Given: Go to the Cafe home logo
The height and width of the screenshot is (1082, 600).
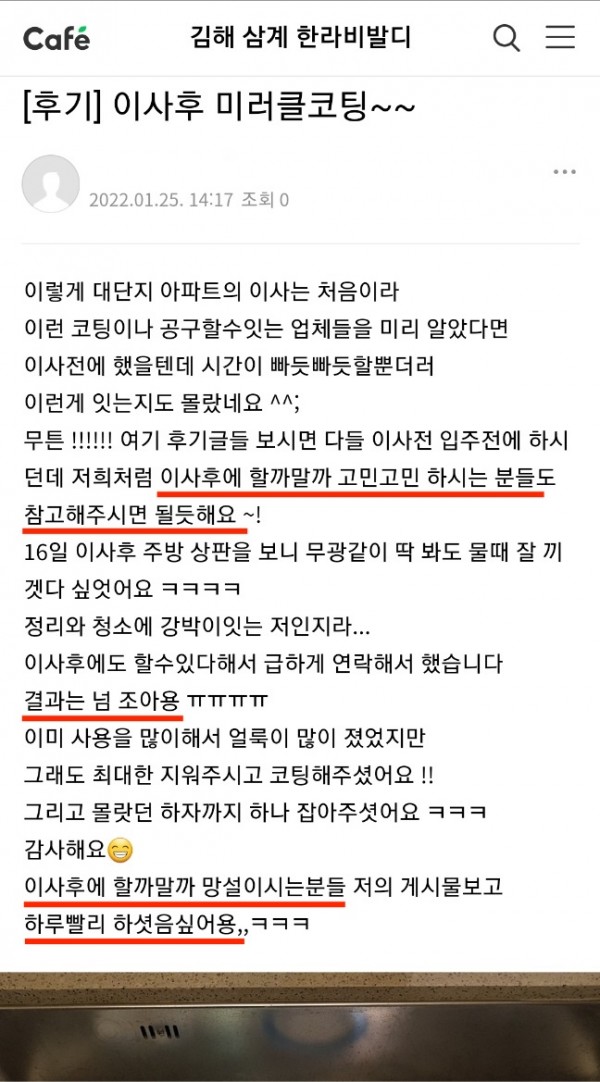Looking at the screenshot, I should (57, 39).
